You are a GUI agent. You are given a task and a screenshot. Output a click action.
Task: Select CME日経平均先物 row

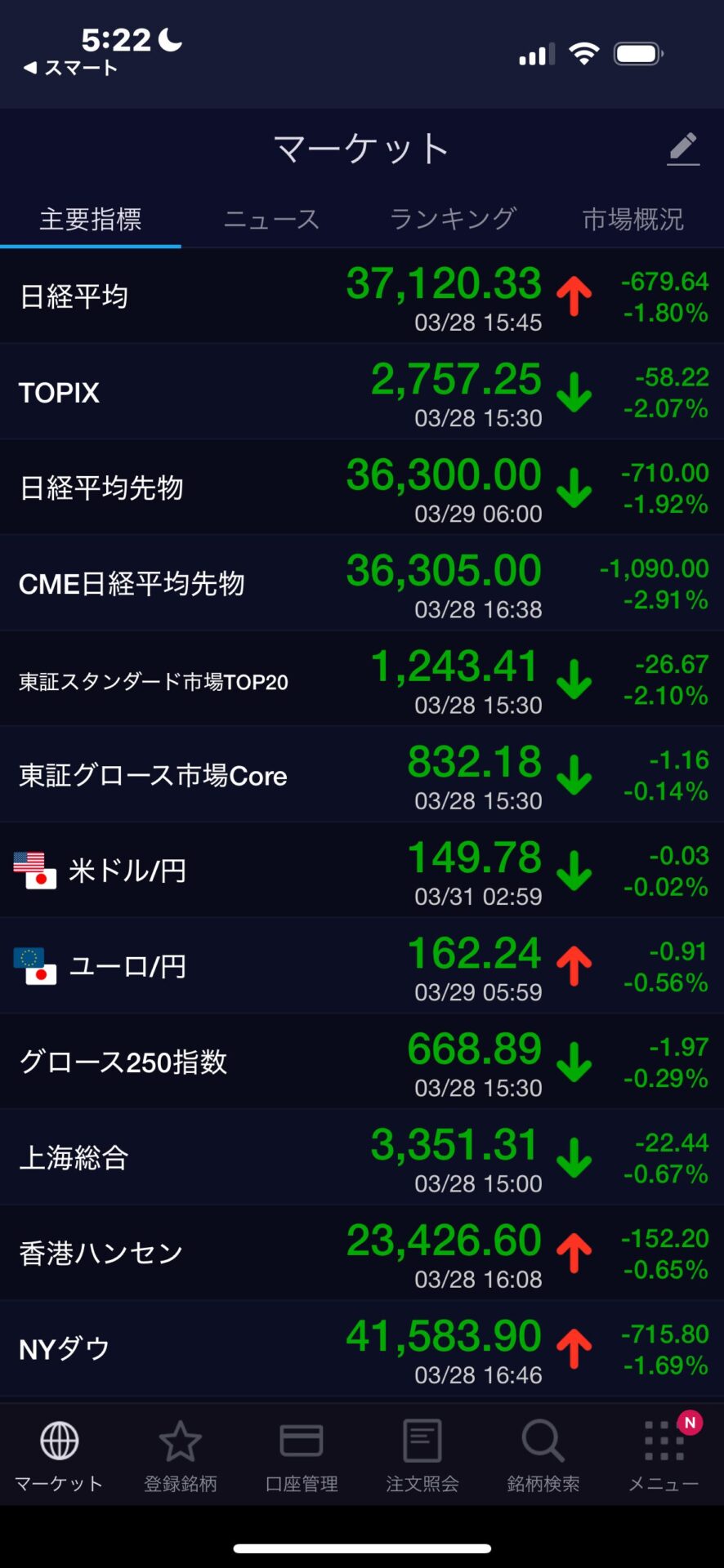pos(362,583)
